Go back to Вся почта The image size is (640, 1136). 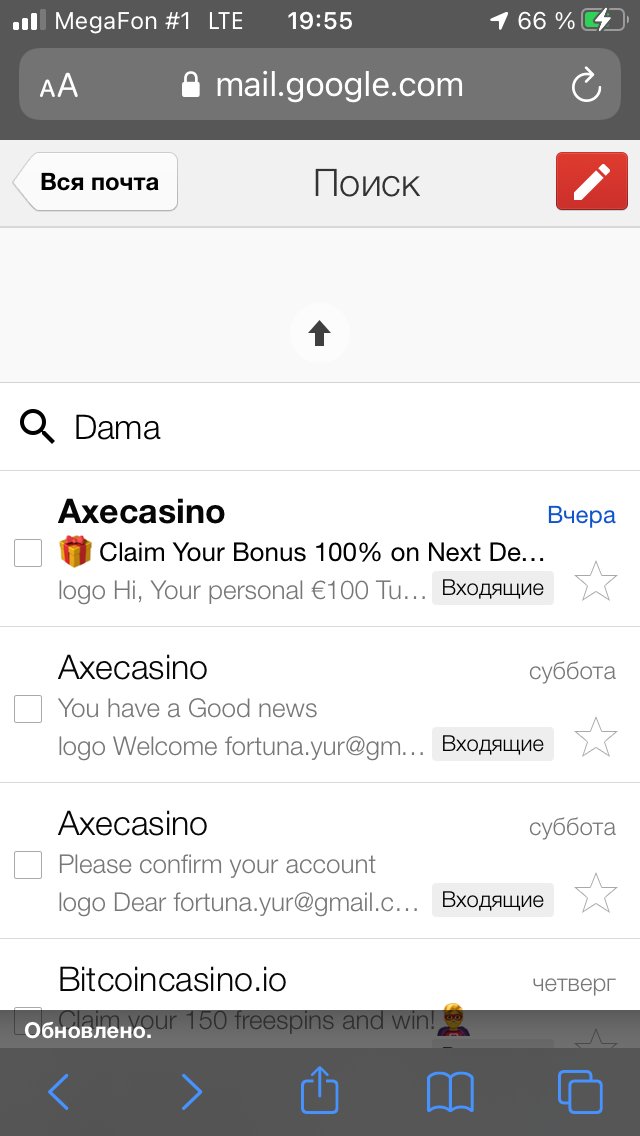point(97,182)
